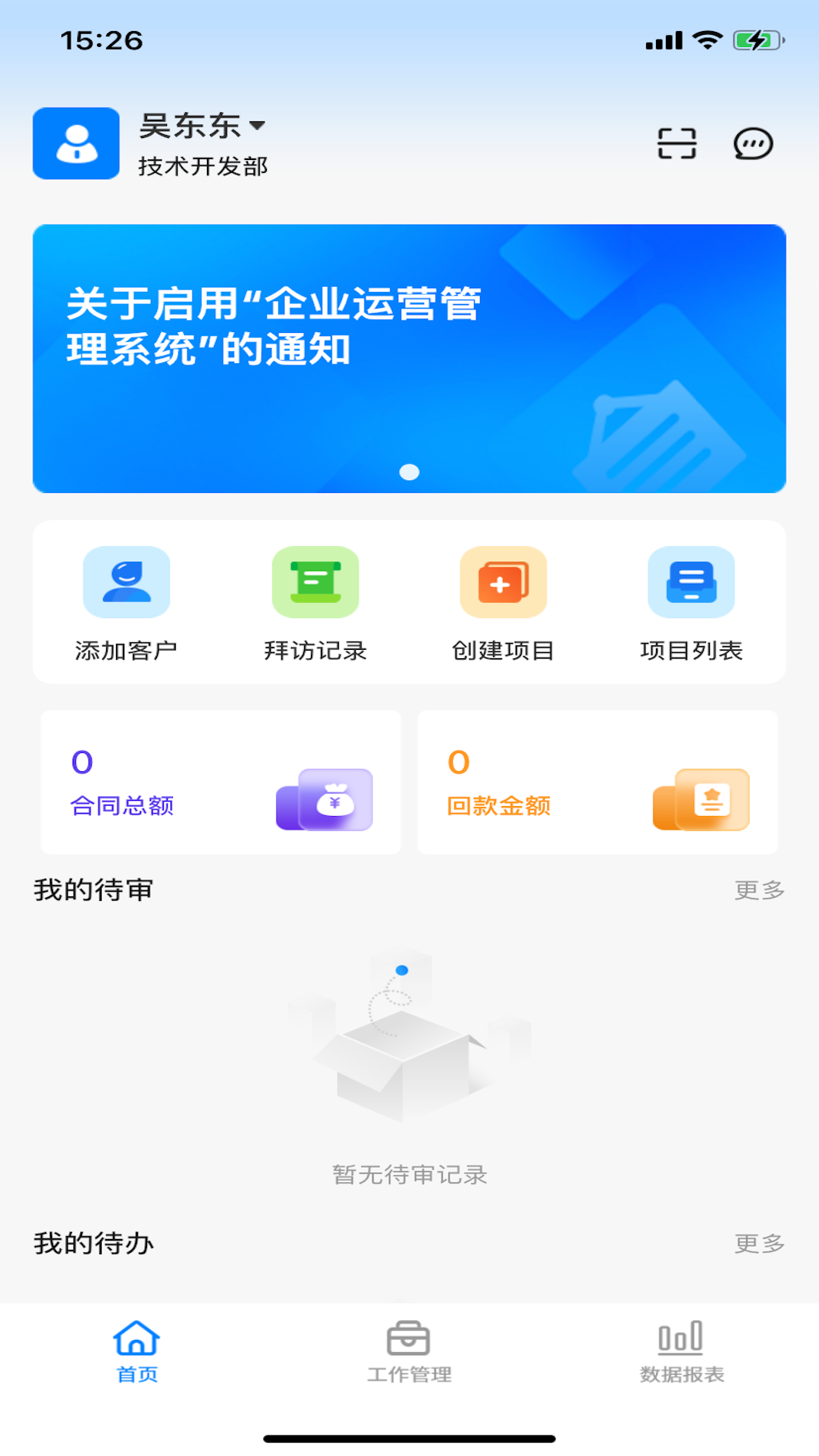
Task: Switch to the 首页 tab
Action: [136, 1352]
